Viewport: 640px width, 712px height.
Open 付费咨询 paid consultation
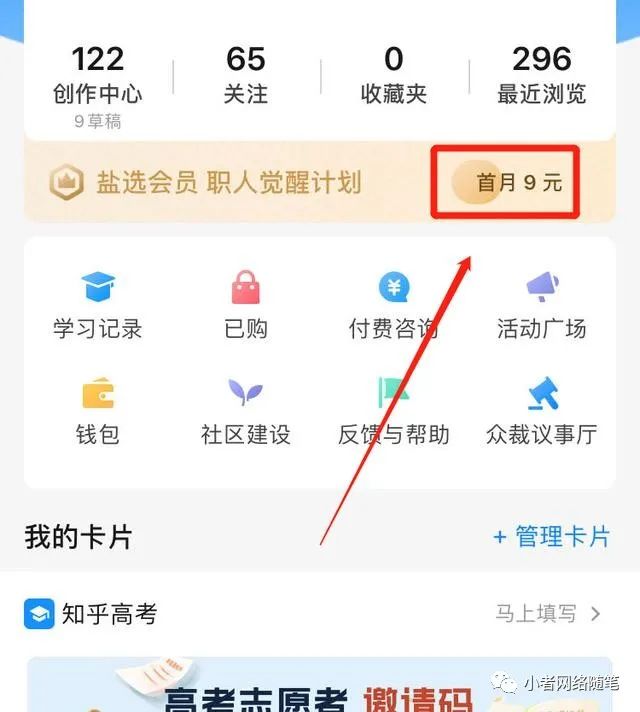[394, 306]
